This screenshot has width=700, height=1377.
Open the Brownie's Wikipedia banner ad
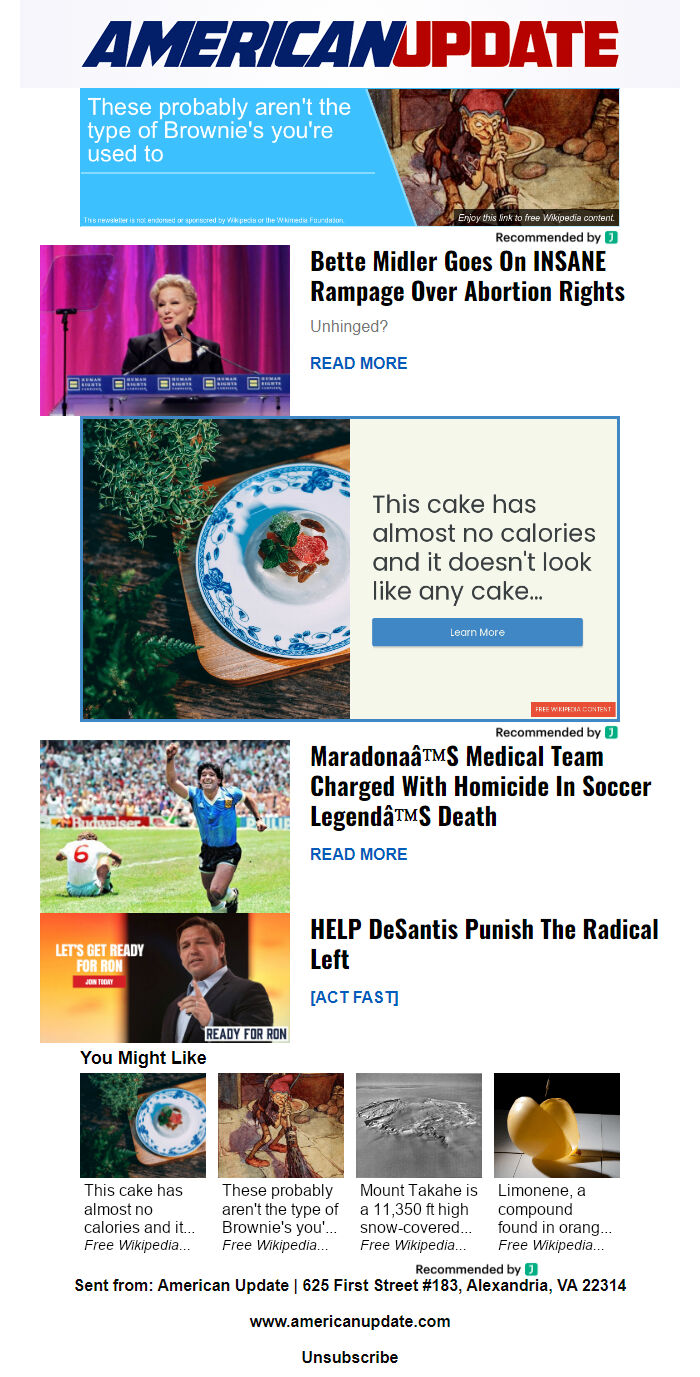(x=349, y=157)
